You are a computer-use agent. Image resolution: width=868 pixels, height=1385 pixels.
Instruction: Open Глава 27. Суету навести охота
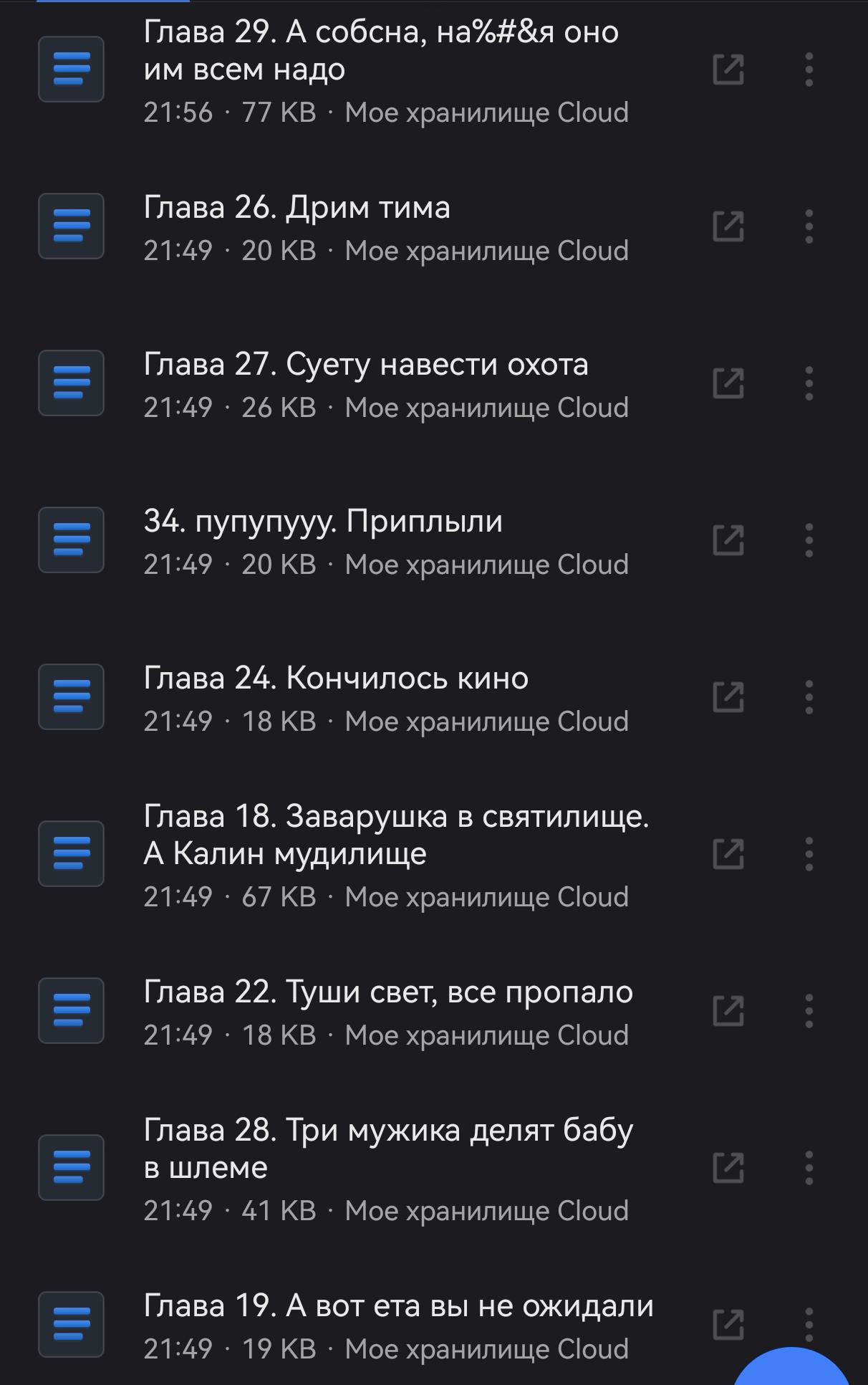(x=365, y=365)
